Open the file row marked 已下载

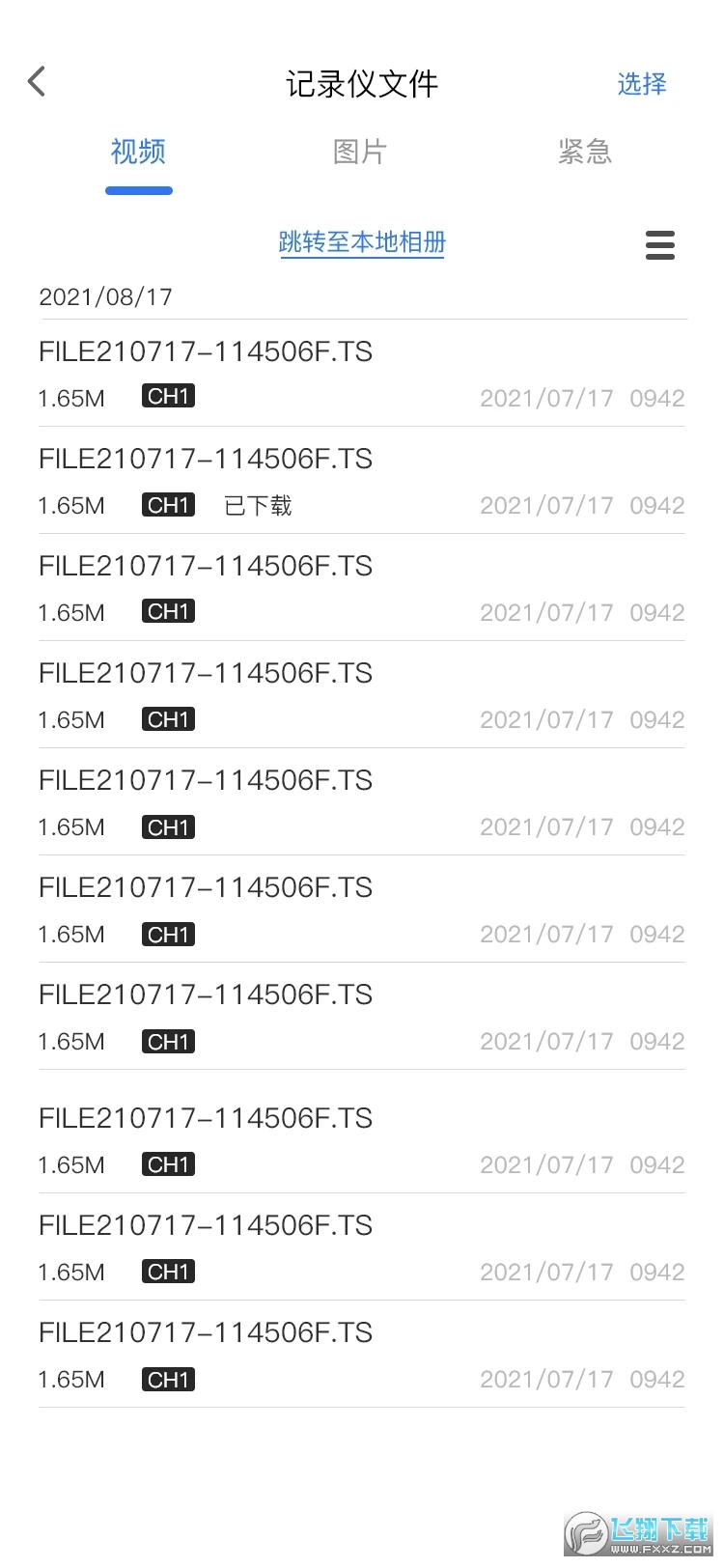[x=361, y=481]
